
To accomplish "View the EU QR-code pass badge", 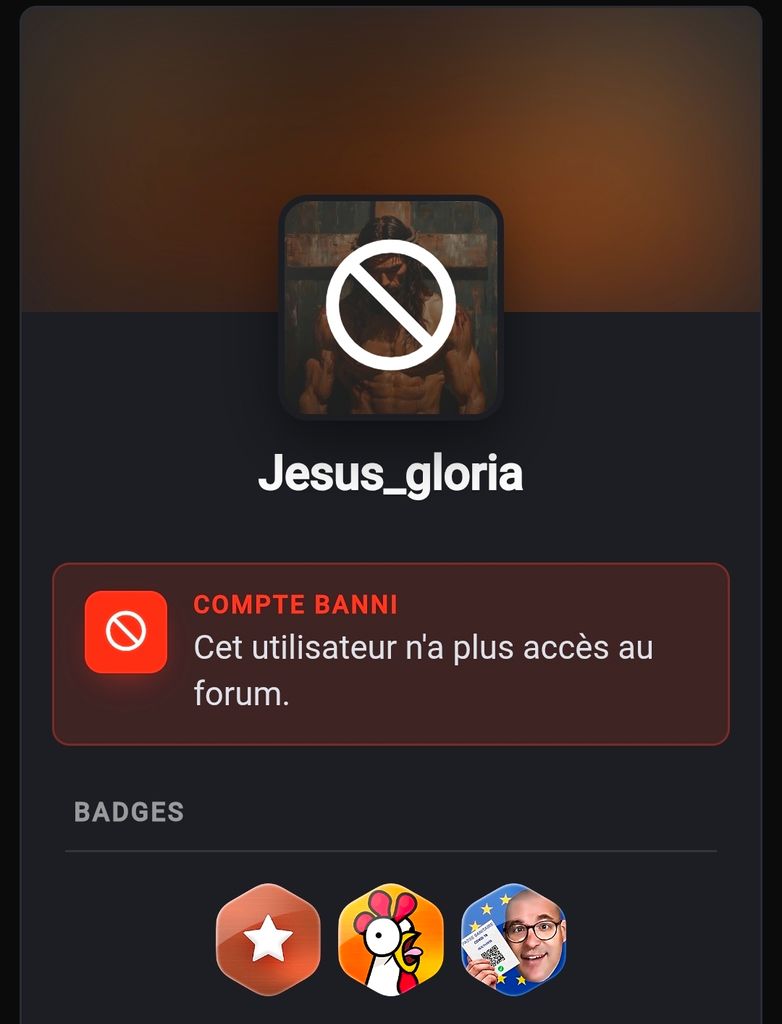I will [x=514, y=939].
